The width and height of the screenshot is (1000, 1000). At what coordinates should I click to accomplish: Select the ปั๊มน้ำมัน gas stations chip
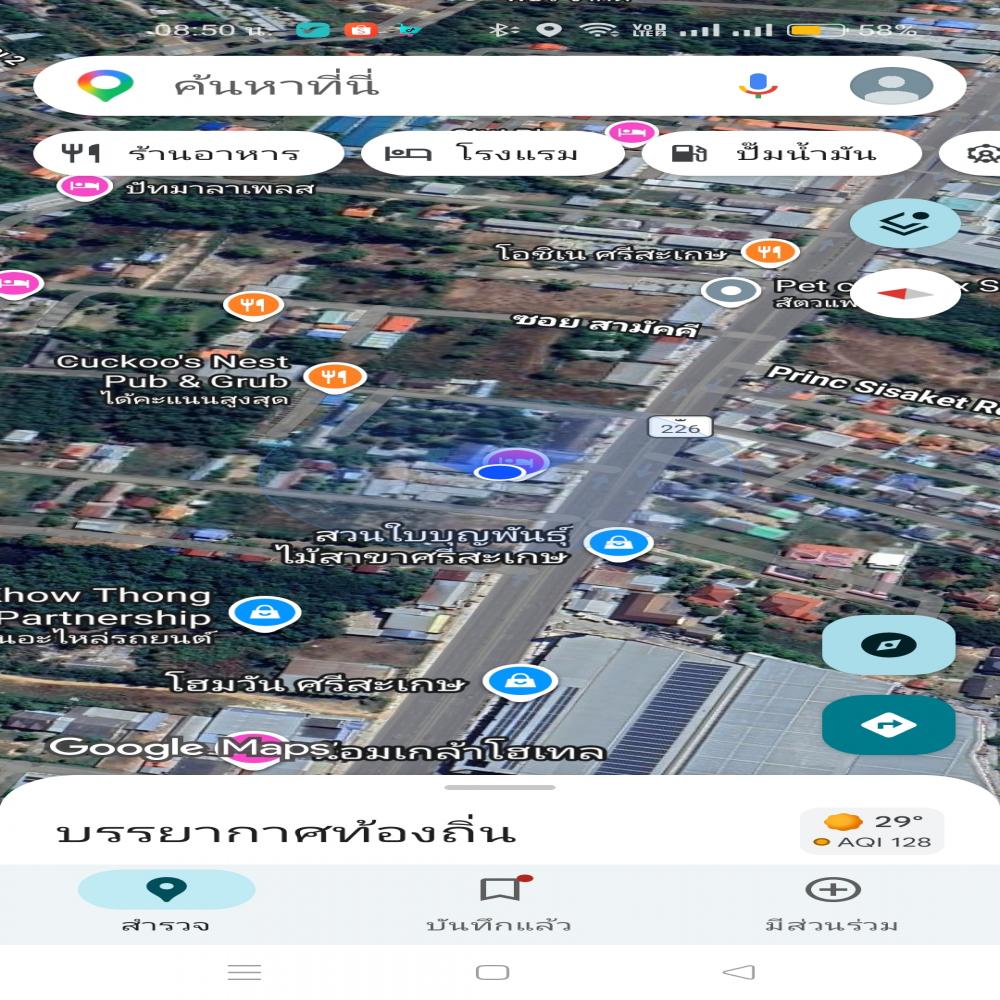click(x=781, y=154)
